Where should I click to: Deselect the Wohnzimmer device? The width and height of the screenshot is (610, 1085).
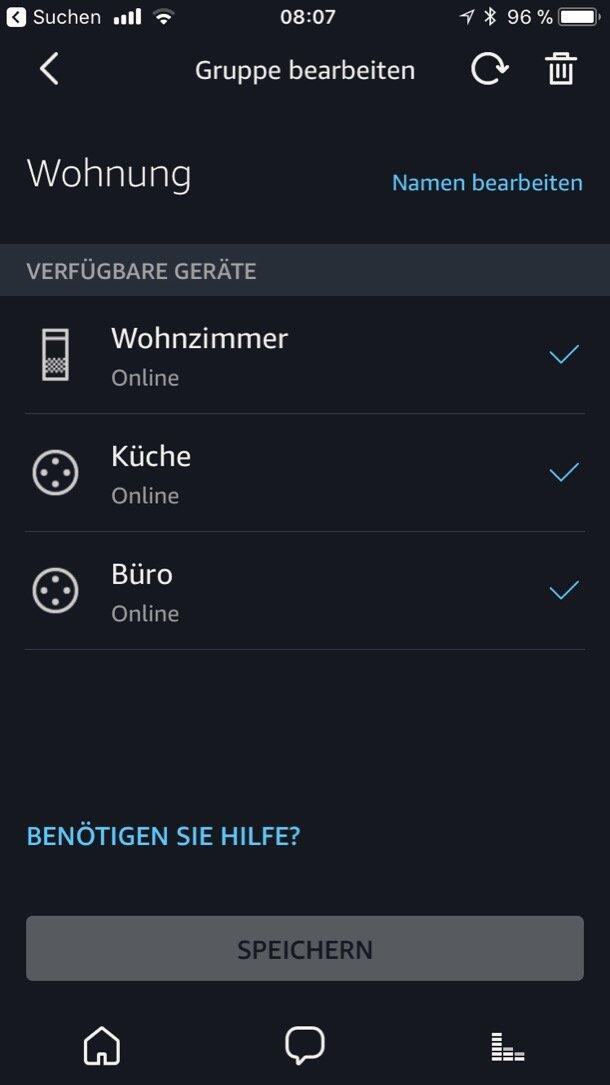pos(564,355)
